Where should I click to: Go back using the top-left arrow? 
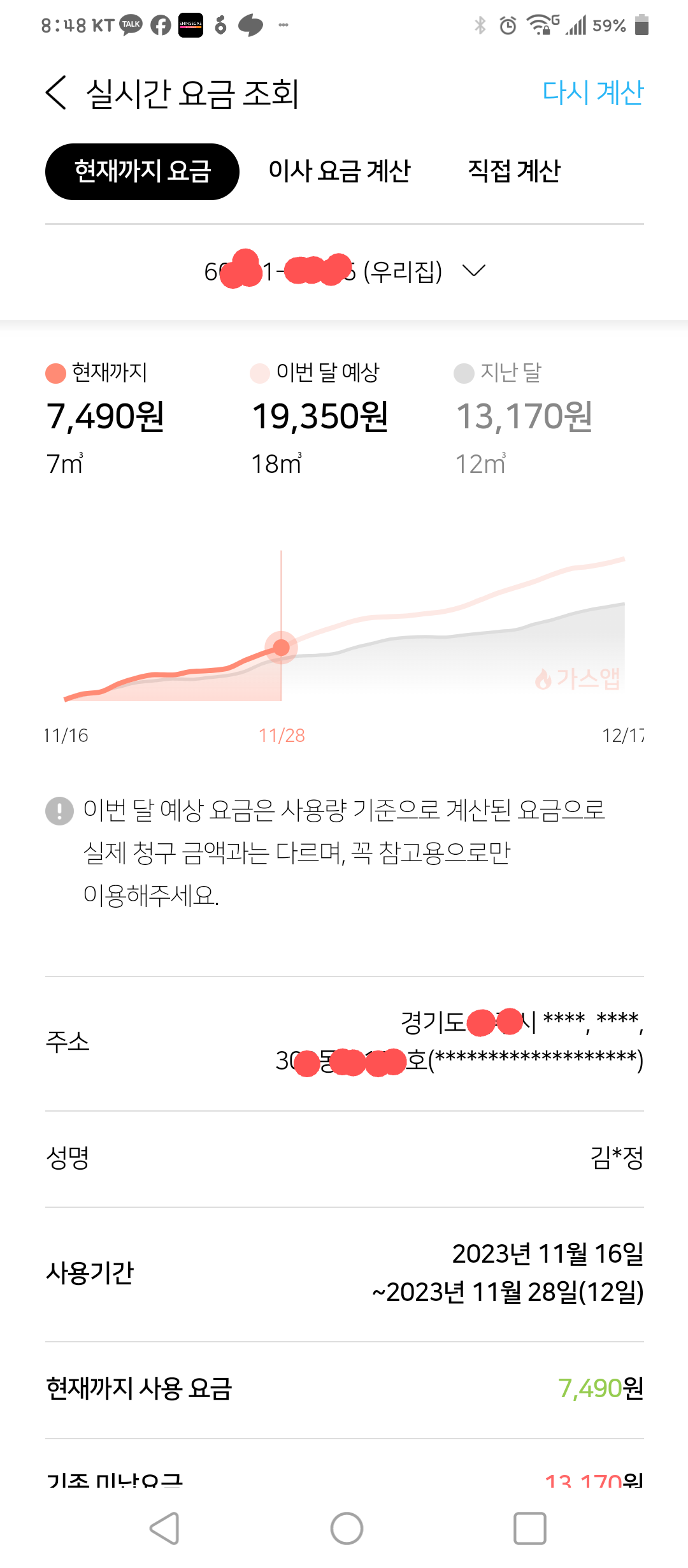click(x=56, y=93)
